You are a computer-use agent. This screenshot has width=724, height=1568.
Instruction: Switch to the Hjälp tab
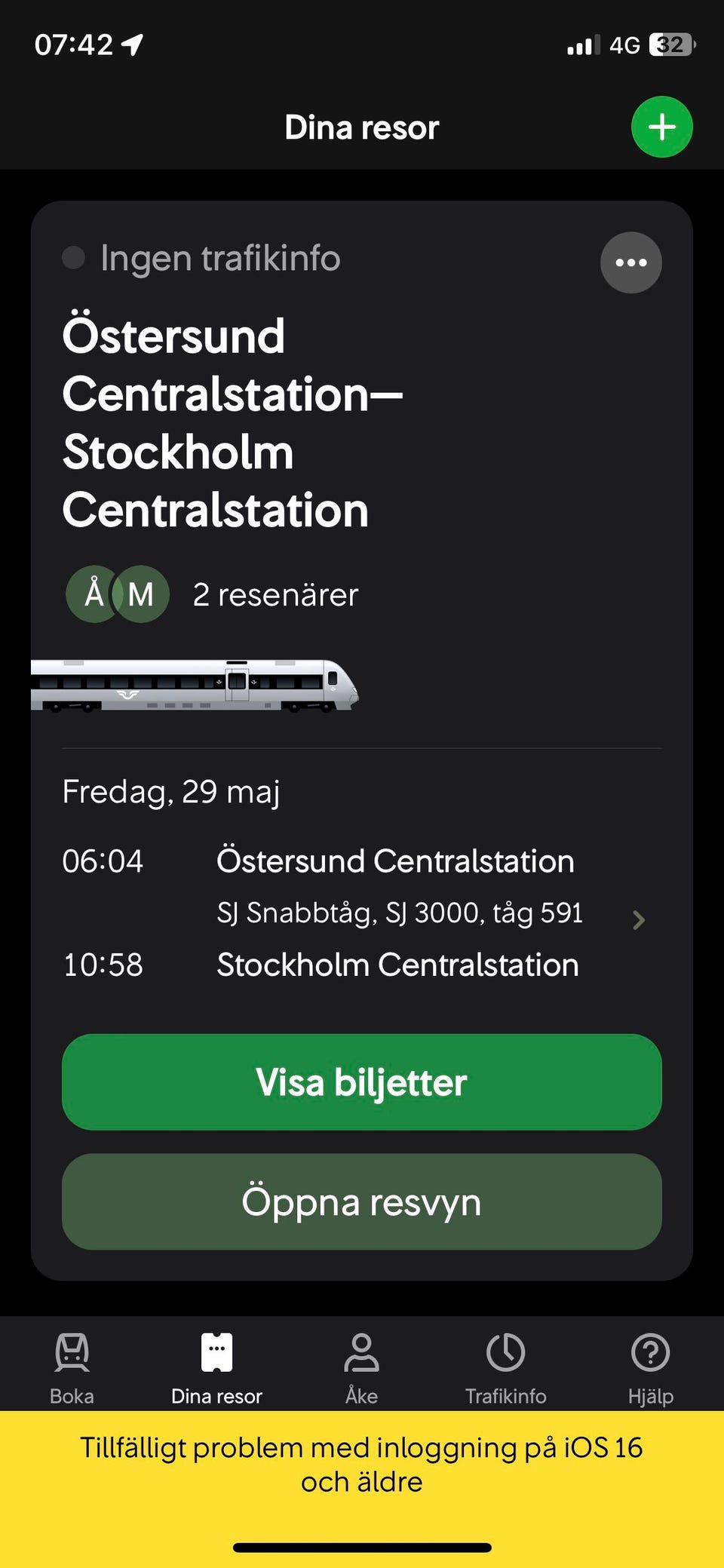click(x=650, y=1367)
